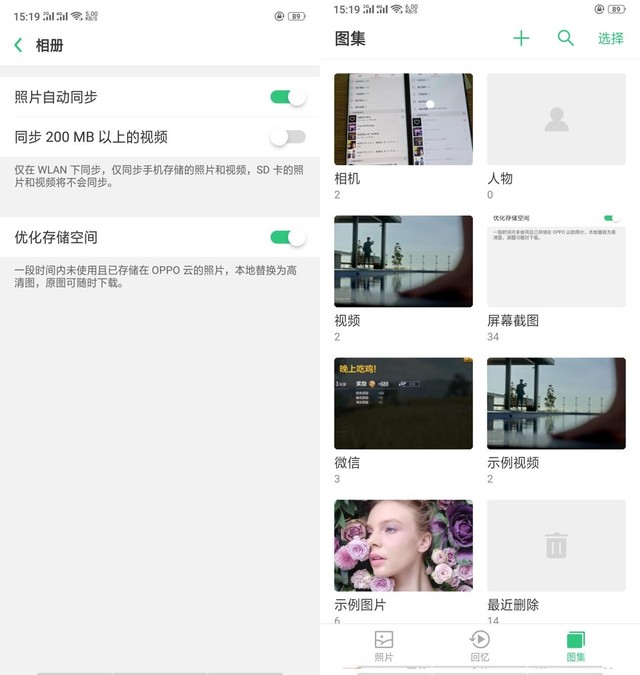Open the 示例图片 album

point(403,545)
